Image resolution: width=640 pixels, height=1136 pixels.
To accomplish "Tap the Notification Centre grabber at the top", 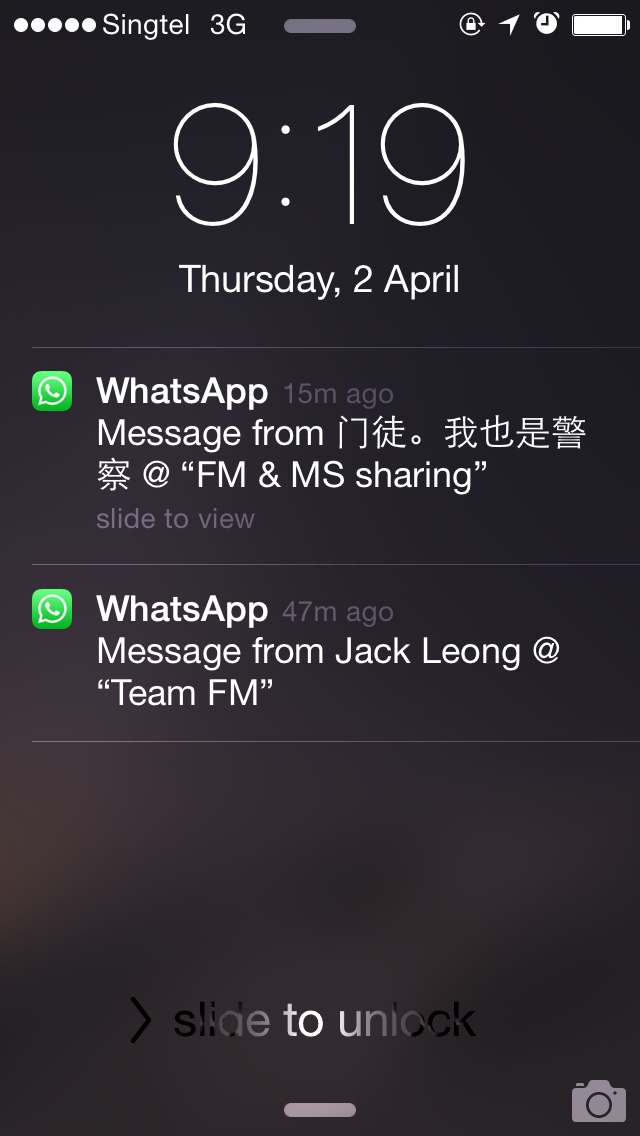I will tap(320, 27).
